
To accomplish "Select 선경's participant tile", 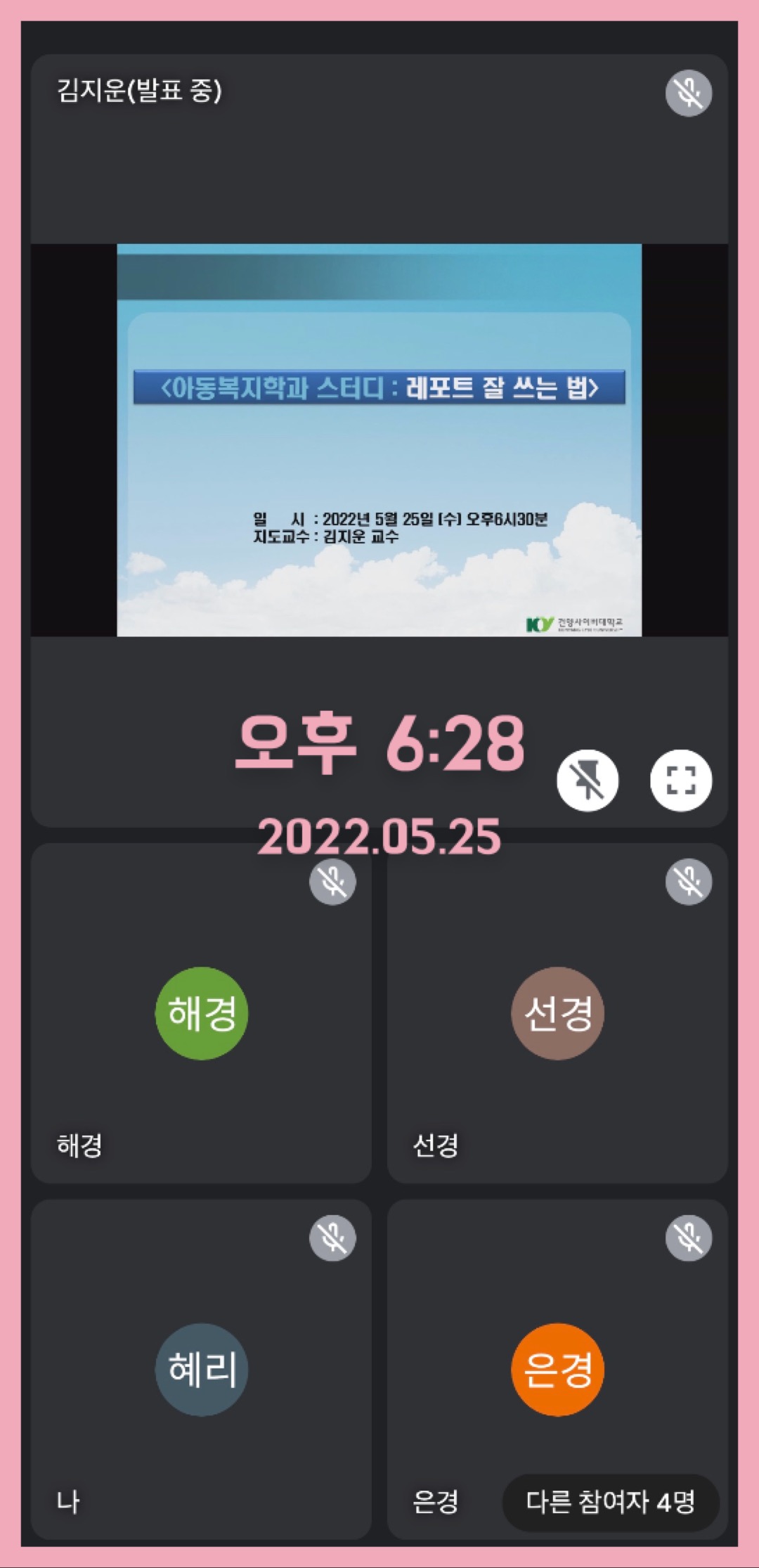I will 557,1013.
